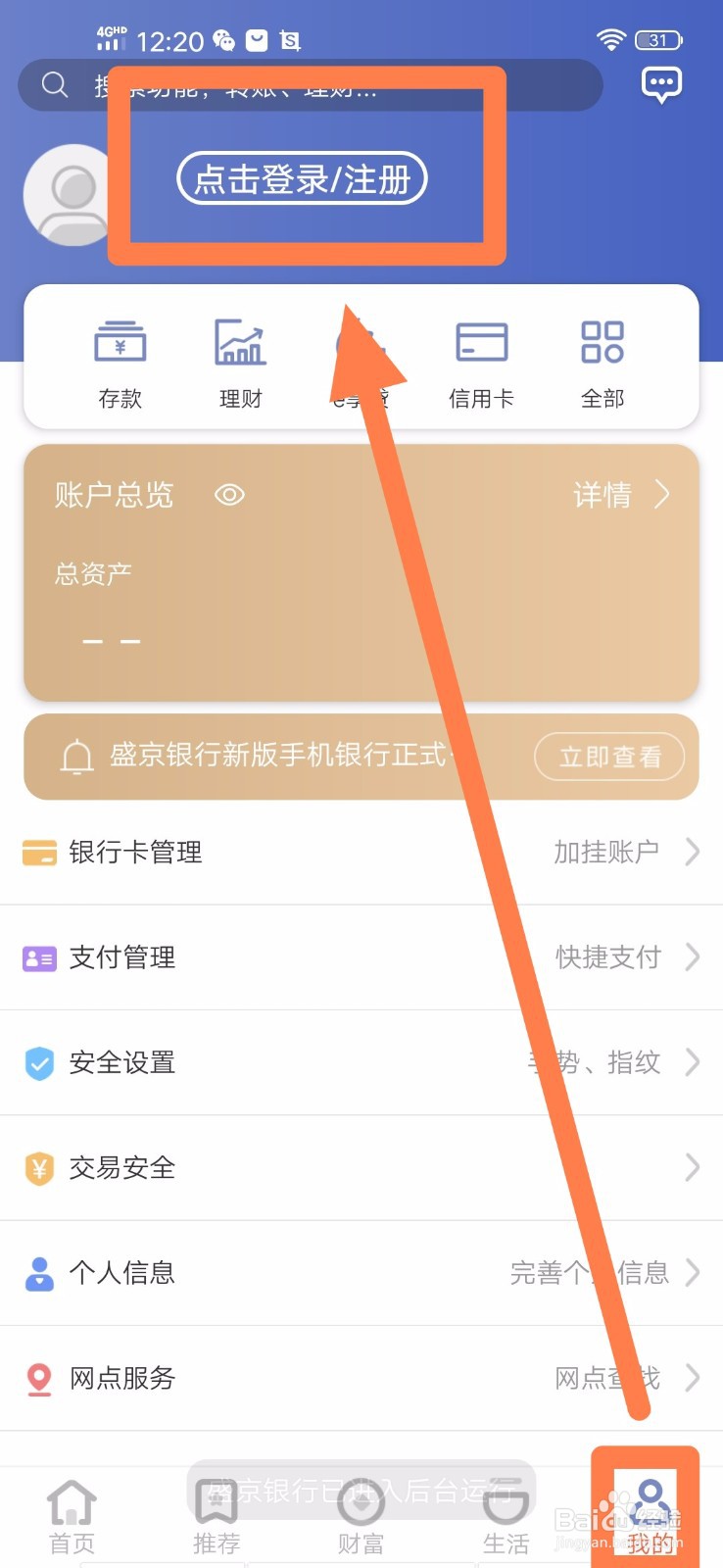Select the 存款 (Deposits) icon
Image resolution: width=723 pixels, height=1568 pixels.
(120, 343)
